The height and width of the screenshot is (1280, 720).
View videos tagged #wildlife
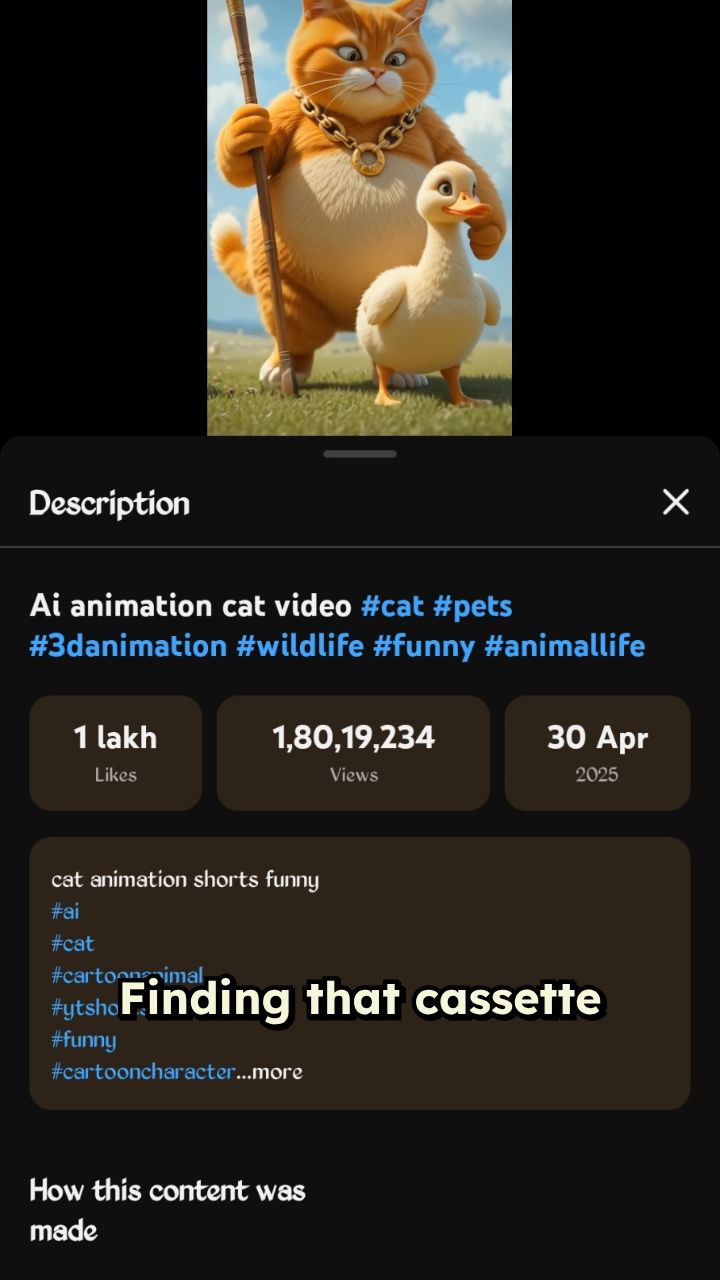click(x=300, y=646)
